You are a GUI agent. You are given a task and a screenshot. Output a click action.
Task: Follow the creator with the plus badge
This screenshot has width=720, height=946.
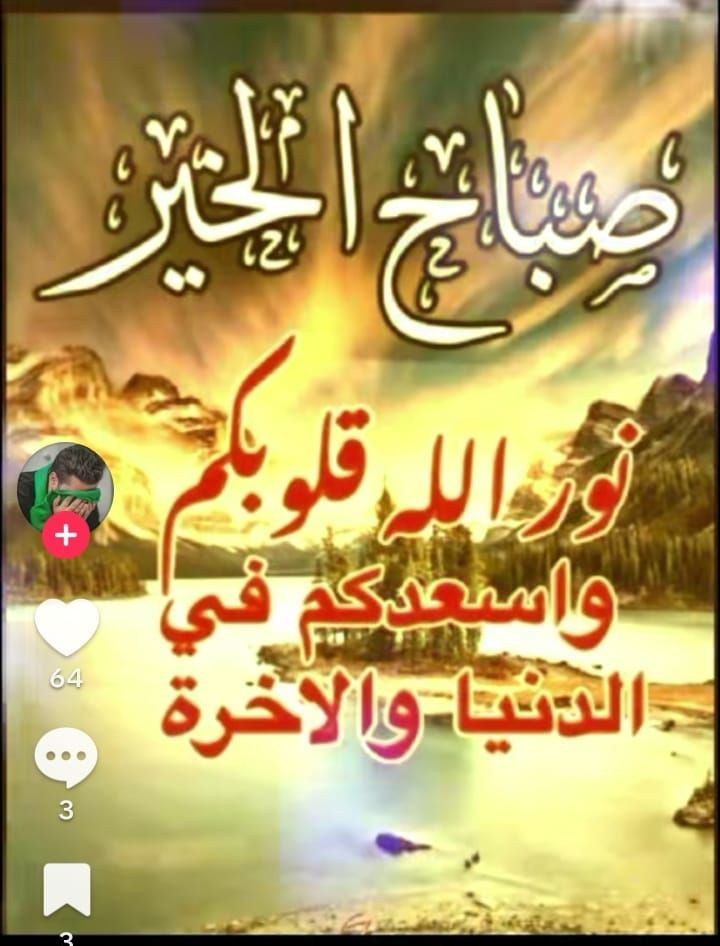(x=66, y=537)
